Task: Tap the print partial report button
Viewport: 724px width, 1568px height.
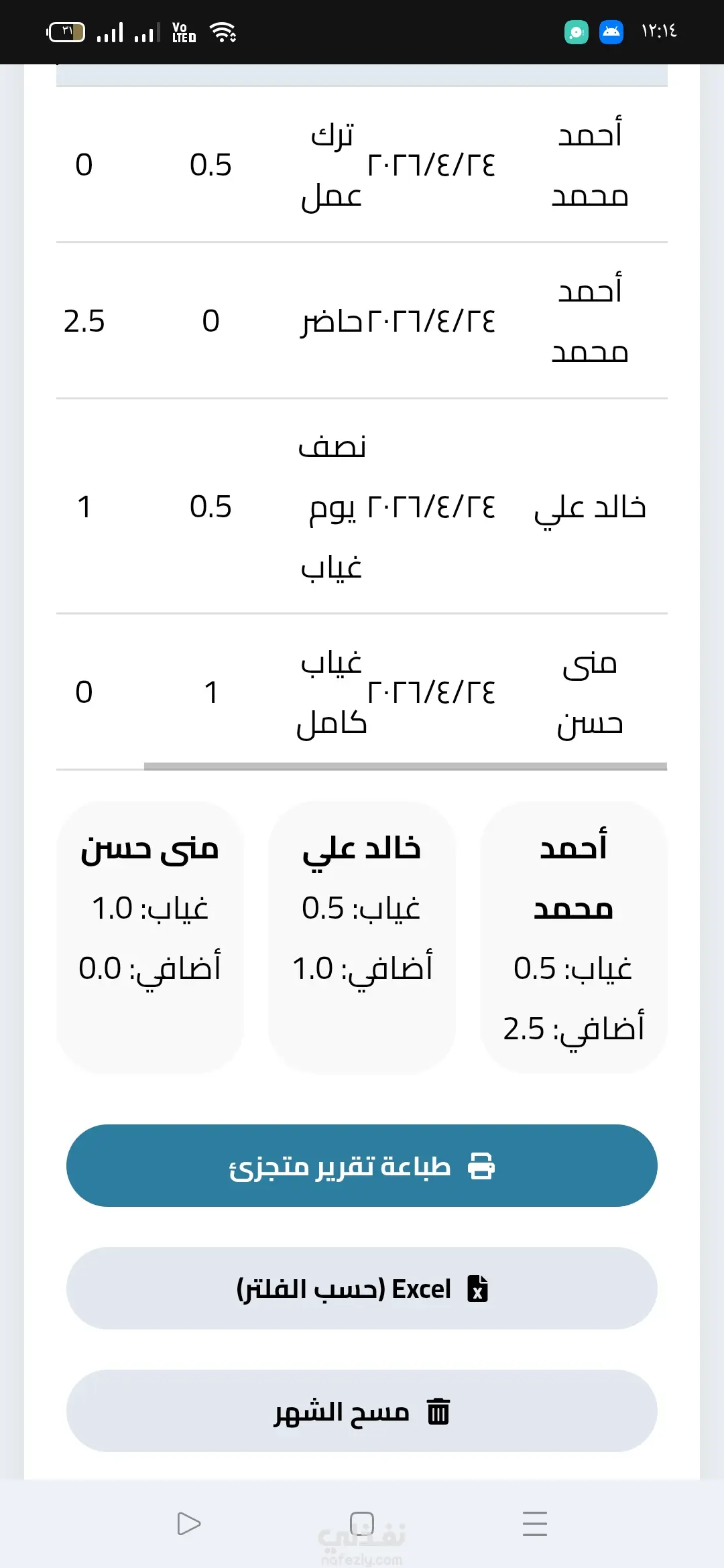Action: [x=362, y=1166]
